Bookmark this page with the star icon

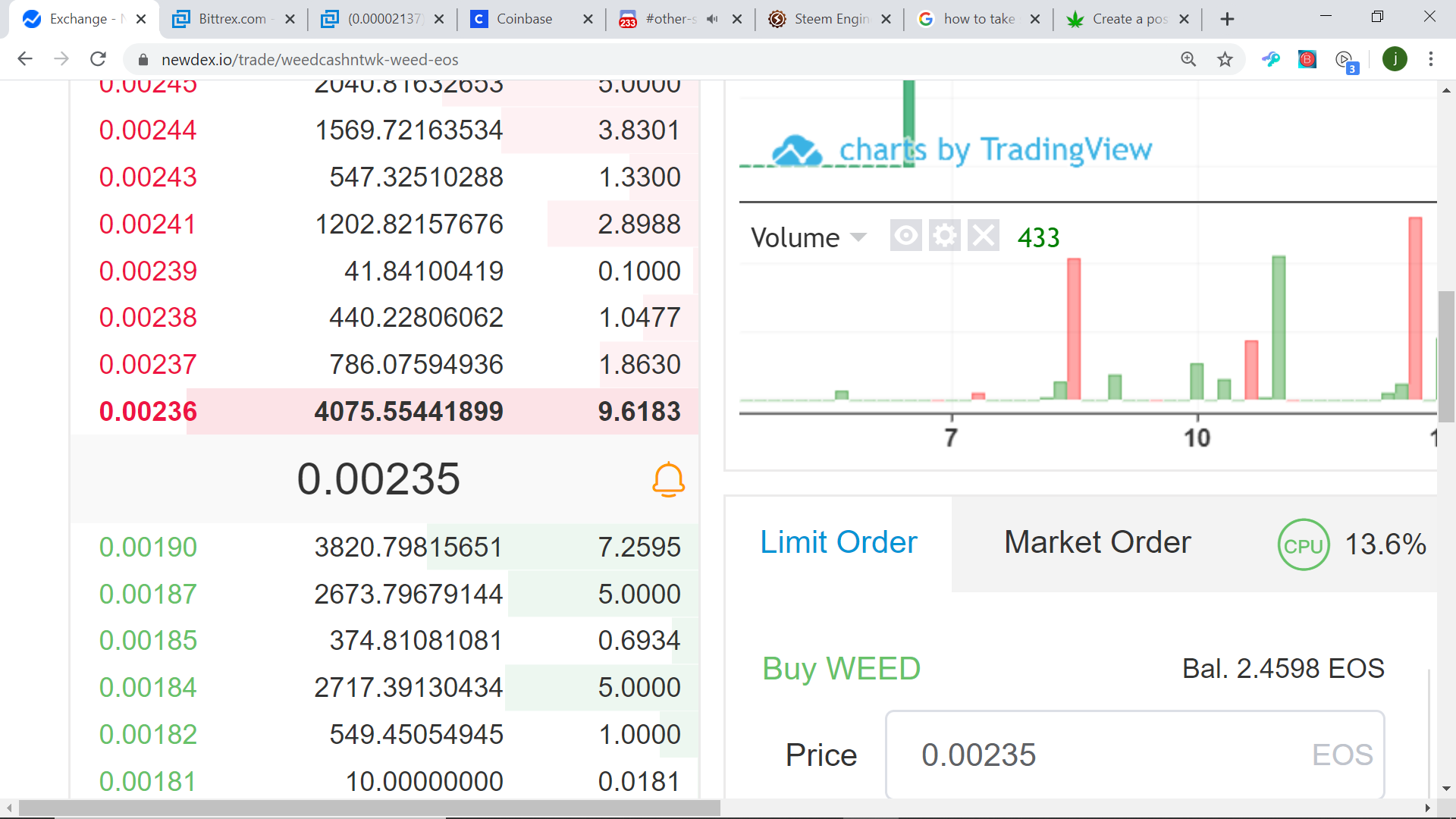point(1225,59)
